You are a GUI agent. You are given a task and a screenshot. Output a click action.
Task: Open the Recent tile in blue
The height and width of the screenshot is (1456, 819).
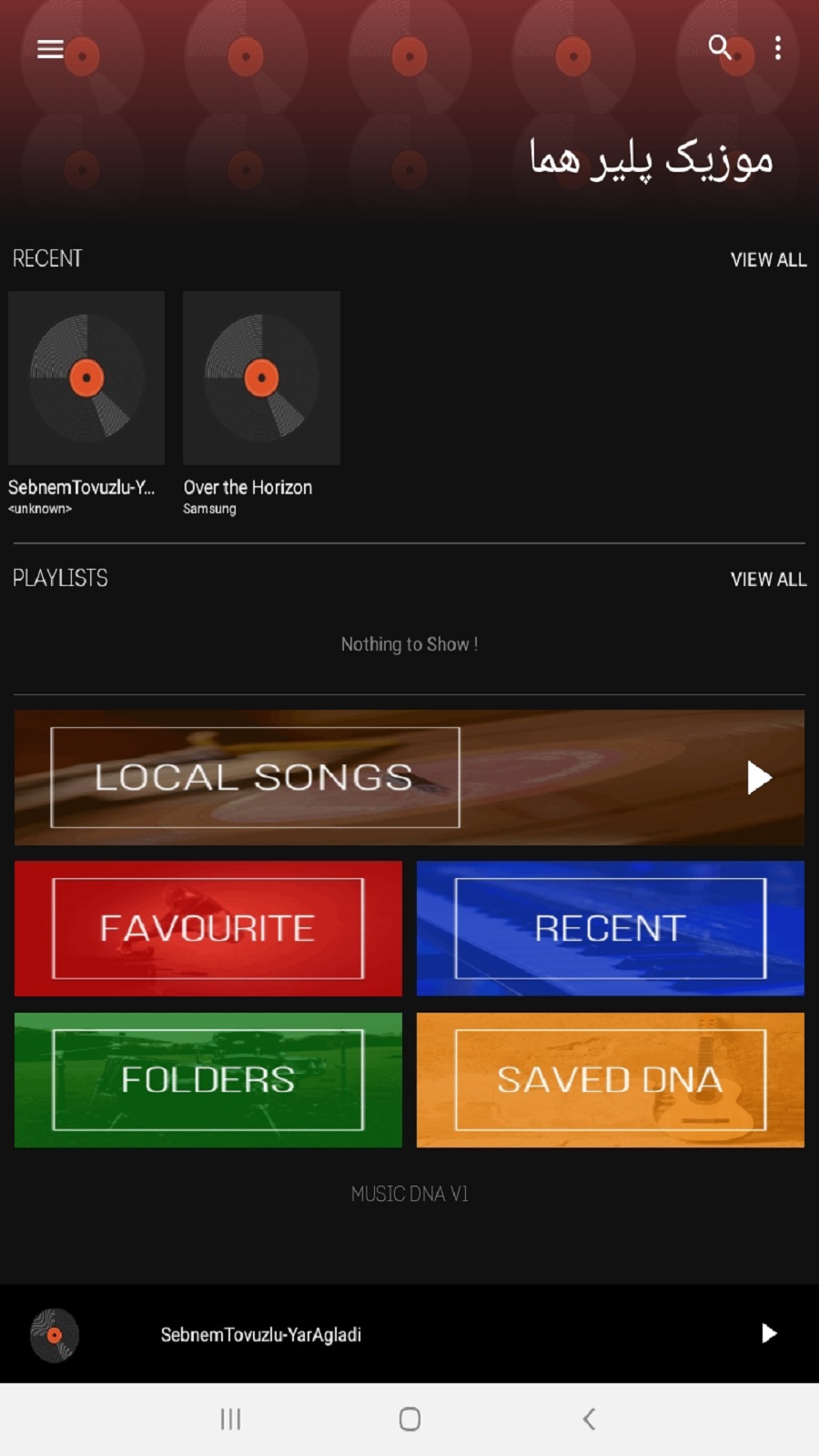pos(610,928)
